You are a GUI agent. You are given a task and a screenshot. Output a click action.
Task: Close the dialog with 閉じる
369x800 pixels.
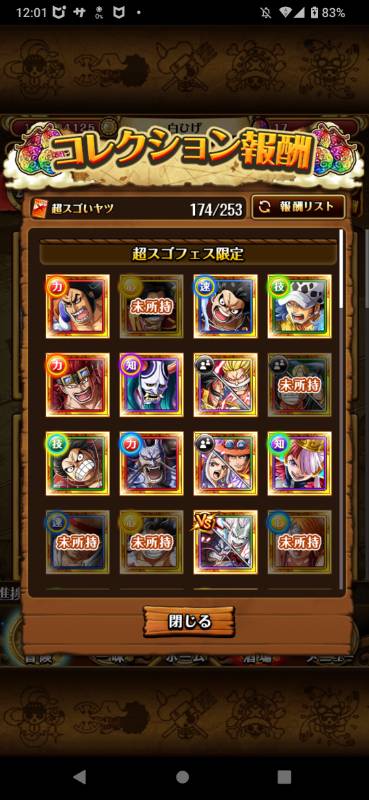[x=189, y=621]
